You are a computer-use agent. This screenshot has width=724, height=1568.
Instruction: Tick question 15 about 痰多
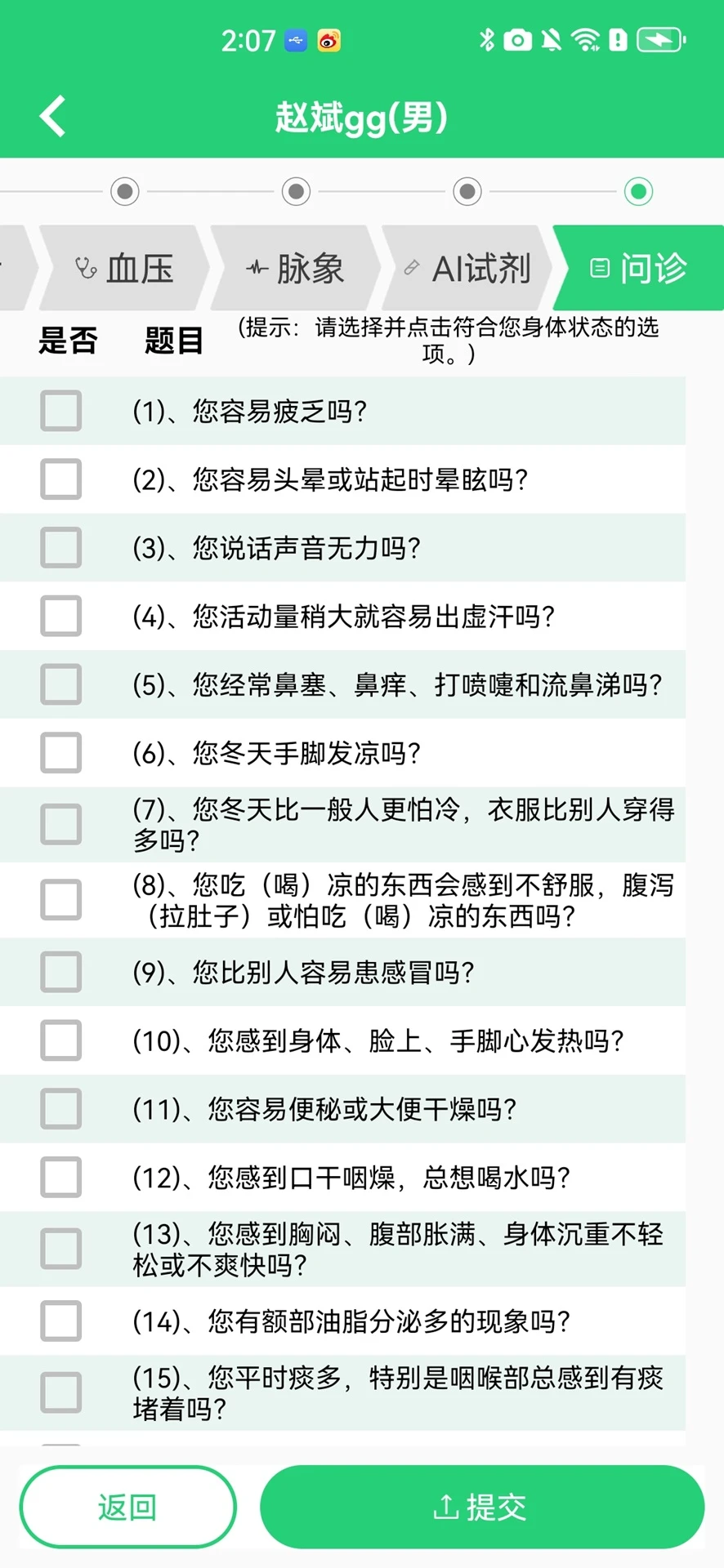coord(61,1393)
